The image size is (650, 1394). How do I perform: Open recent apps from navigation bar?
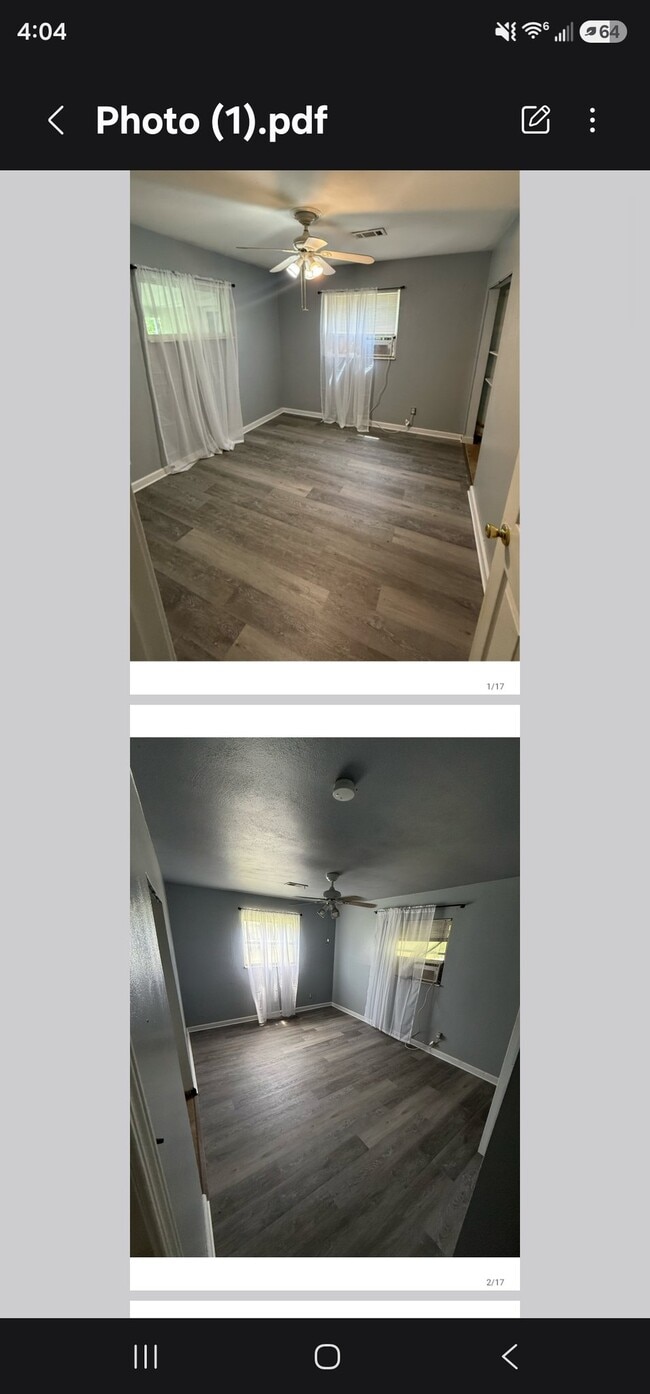click(146, 1356)
